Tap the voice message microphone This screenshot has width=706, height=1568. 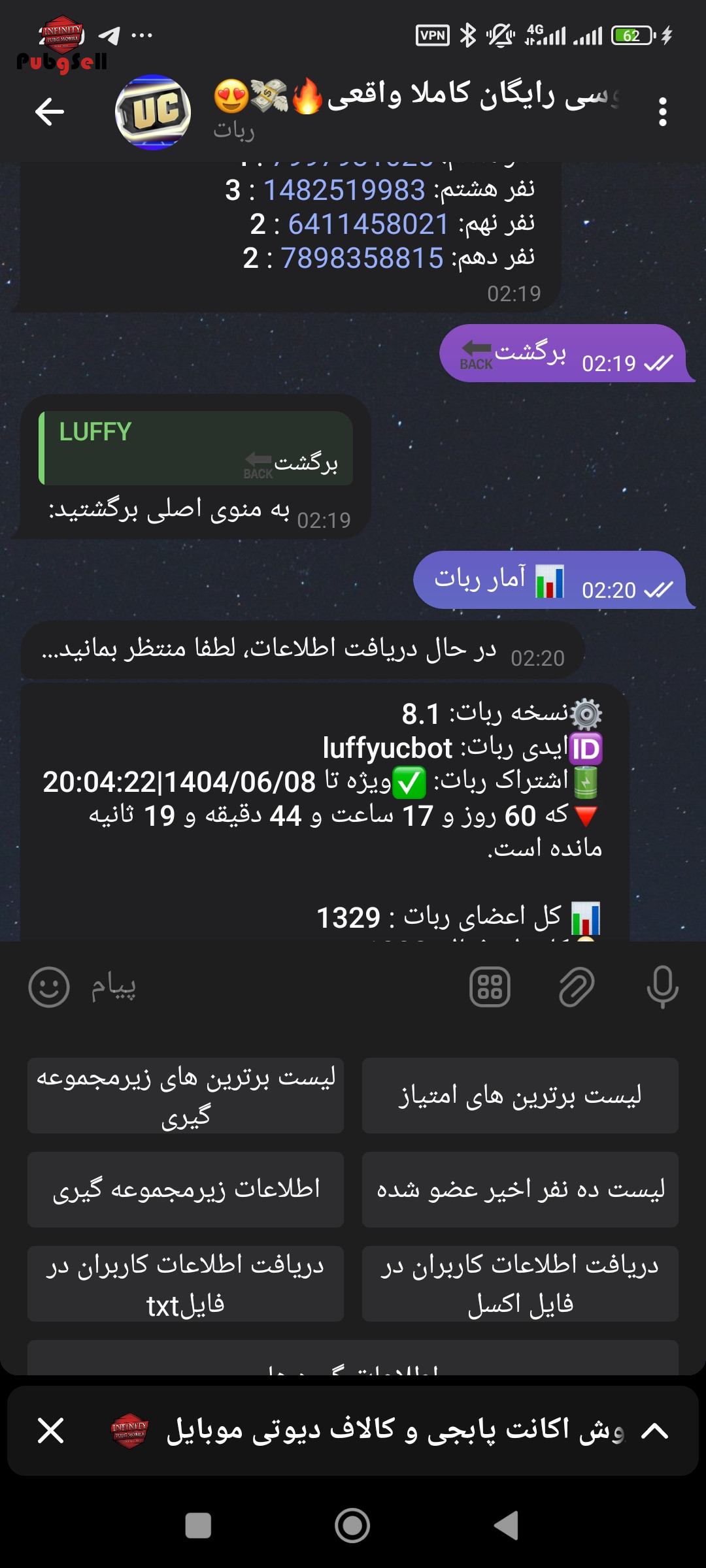pos(662,987)
